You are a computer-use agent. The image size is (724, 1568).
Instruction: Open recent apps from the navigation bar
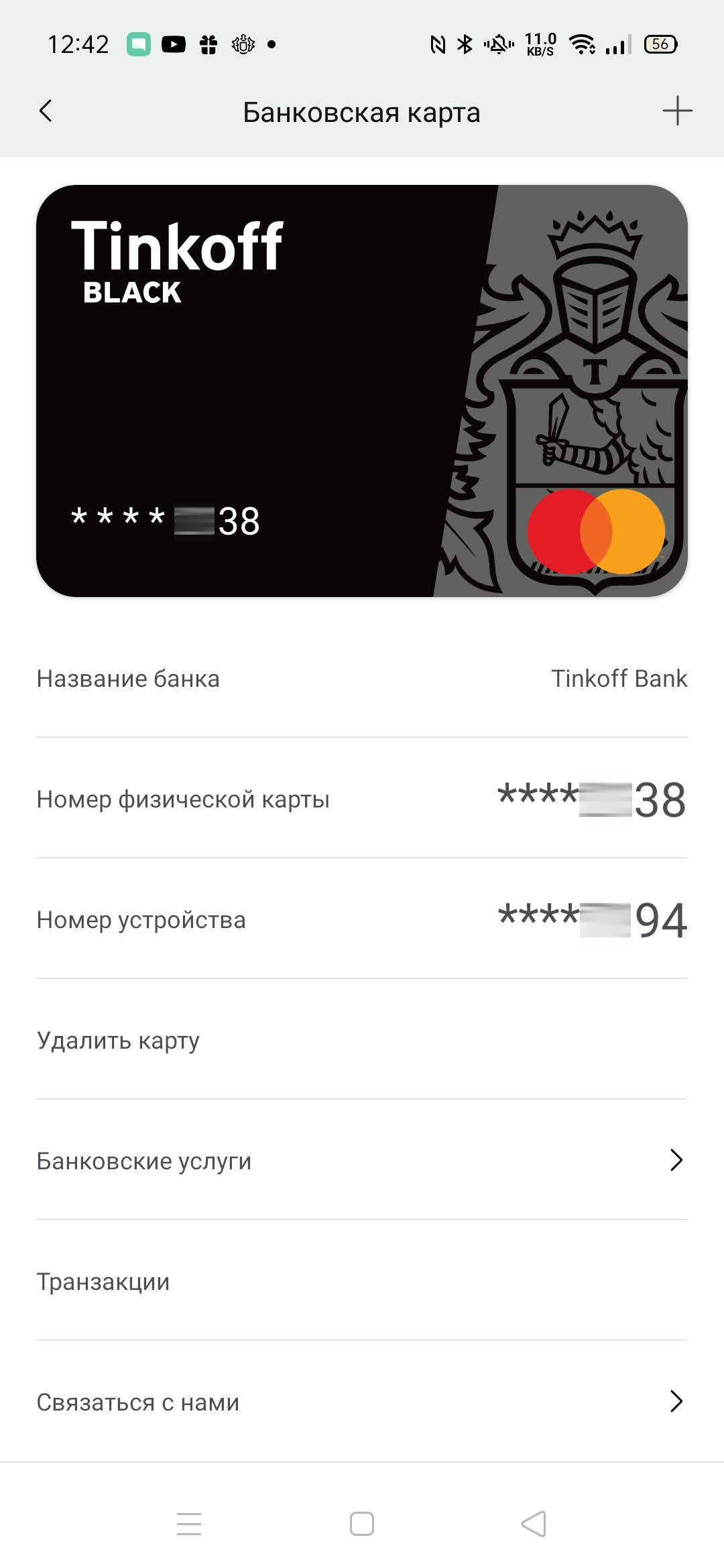[x=189, y=1524]
